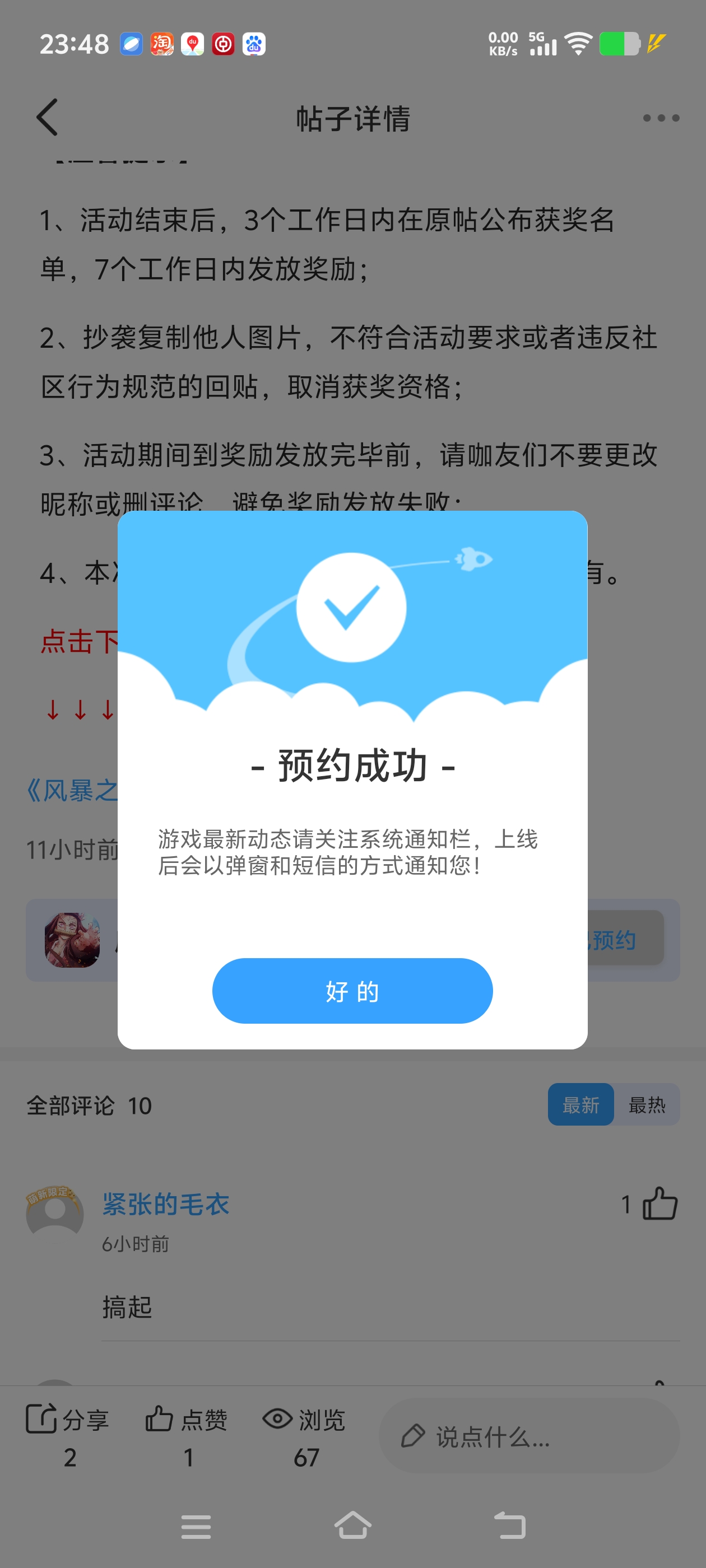Go back from 帖子详情 page

(x=48, y=117)
